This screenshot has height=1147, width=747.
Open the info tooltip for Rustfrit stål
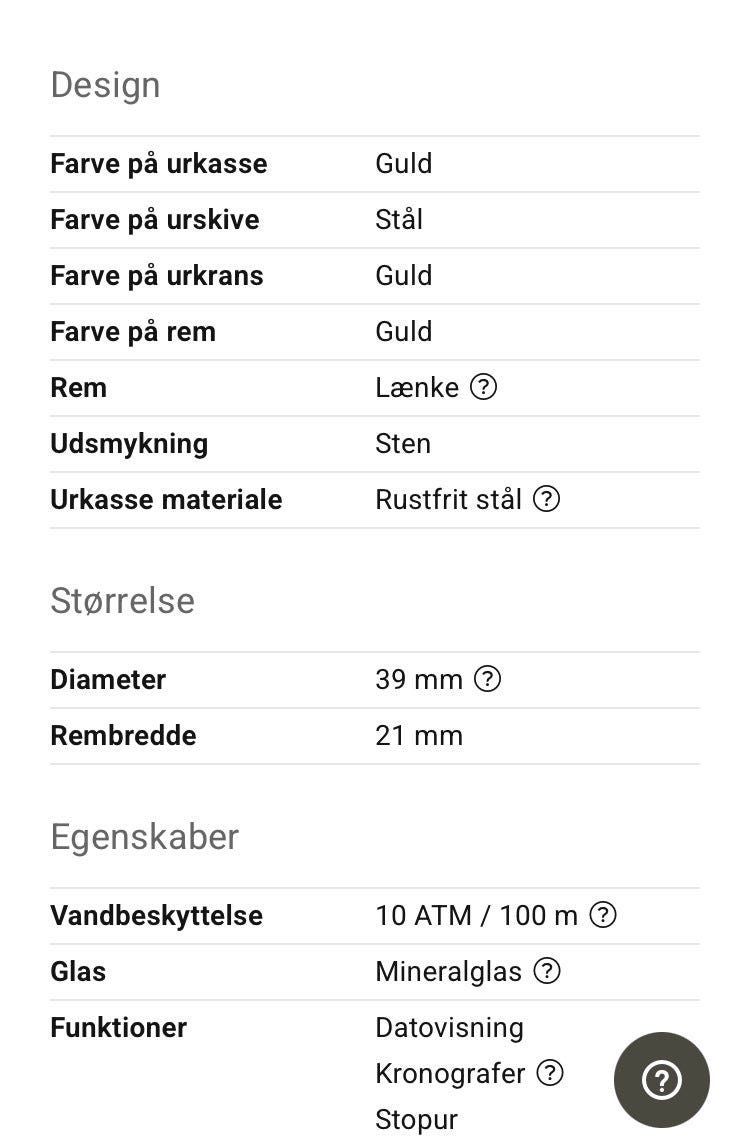click(547, 500)
